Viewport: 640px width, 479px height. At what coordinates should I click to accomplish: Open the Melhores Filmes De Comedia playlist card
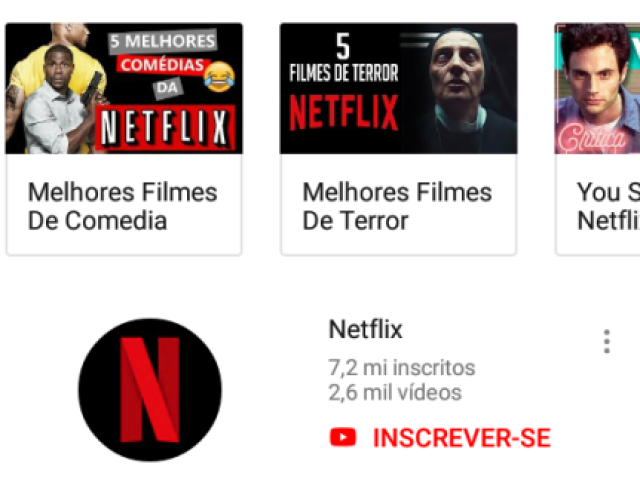click(123, 138)
